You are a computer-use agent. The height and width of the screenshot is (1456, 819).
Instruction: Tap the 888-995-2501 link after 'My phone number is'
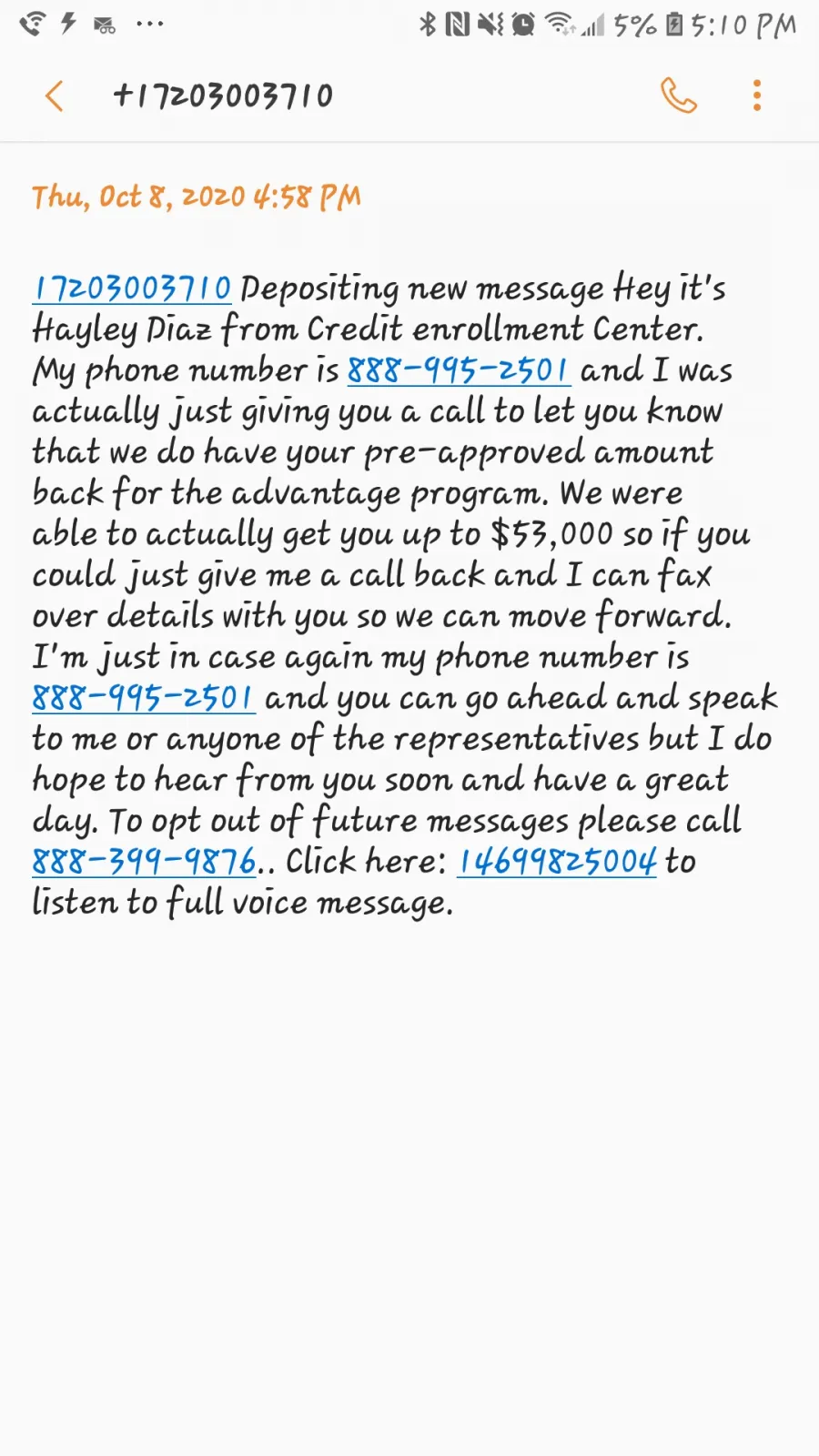pyautogui.click(x=459, y=370)
